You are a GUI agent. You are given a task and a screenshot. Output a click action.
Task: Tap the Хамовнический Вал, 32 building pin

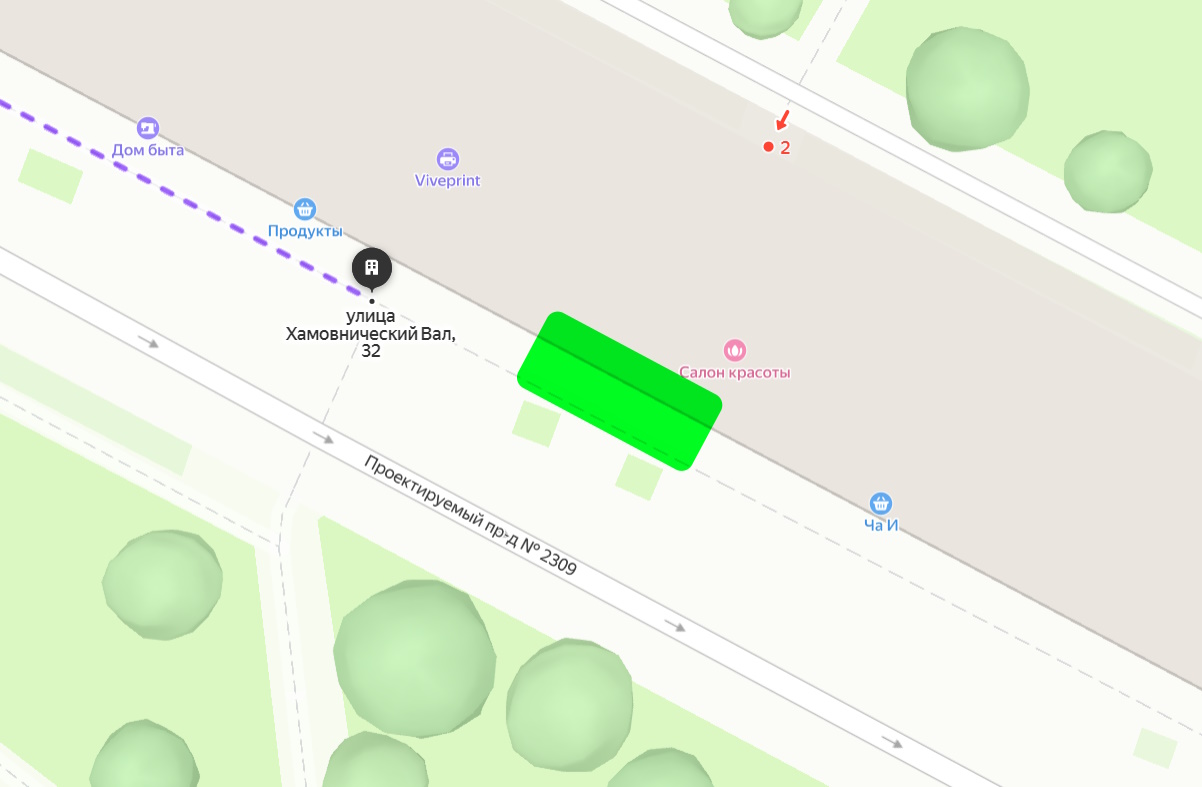click(372, 268)
